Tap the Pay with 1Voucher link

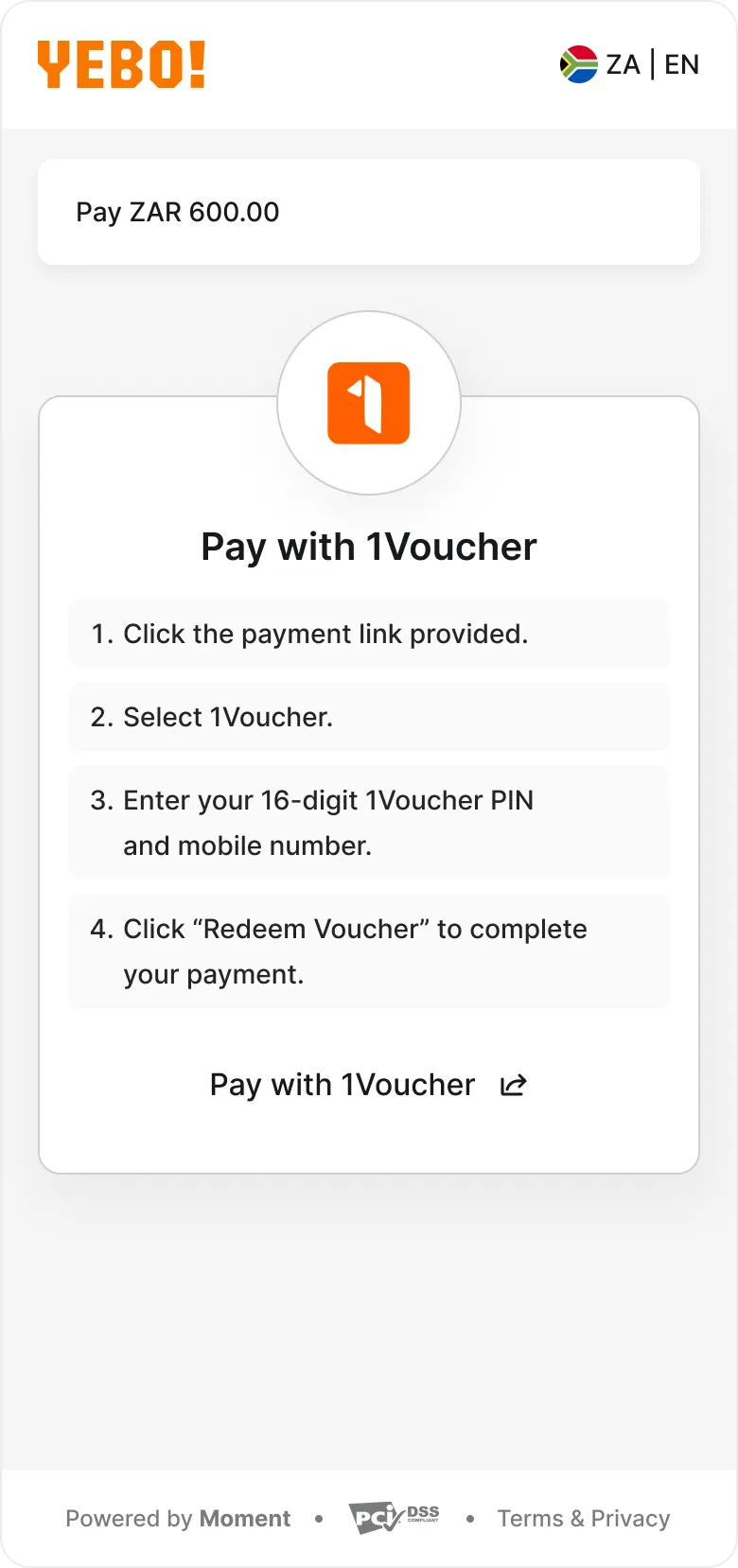[x=368, y=1085]
